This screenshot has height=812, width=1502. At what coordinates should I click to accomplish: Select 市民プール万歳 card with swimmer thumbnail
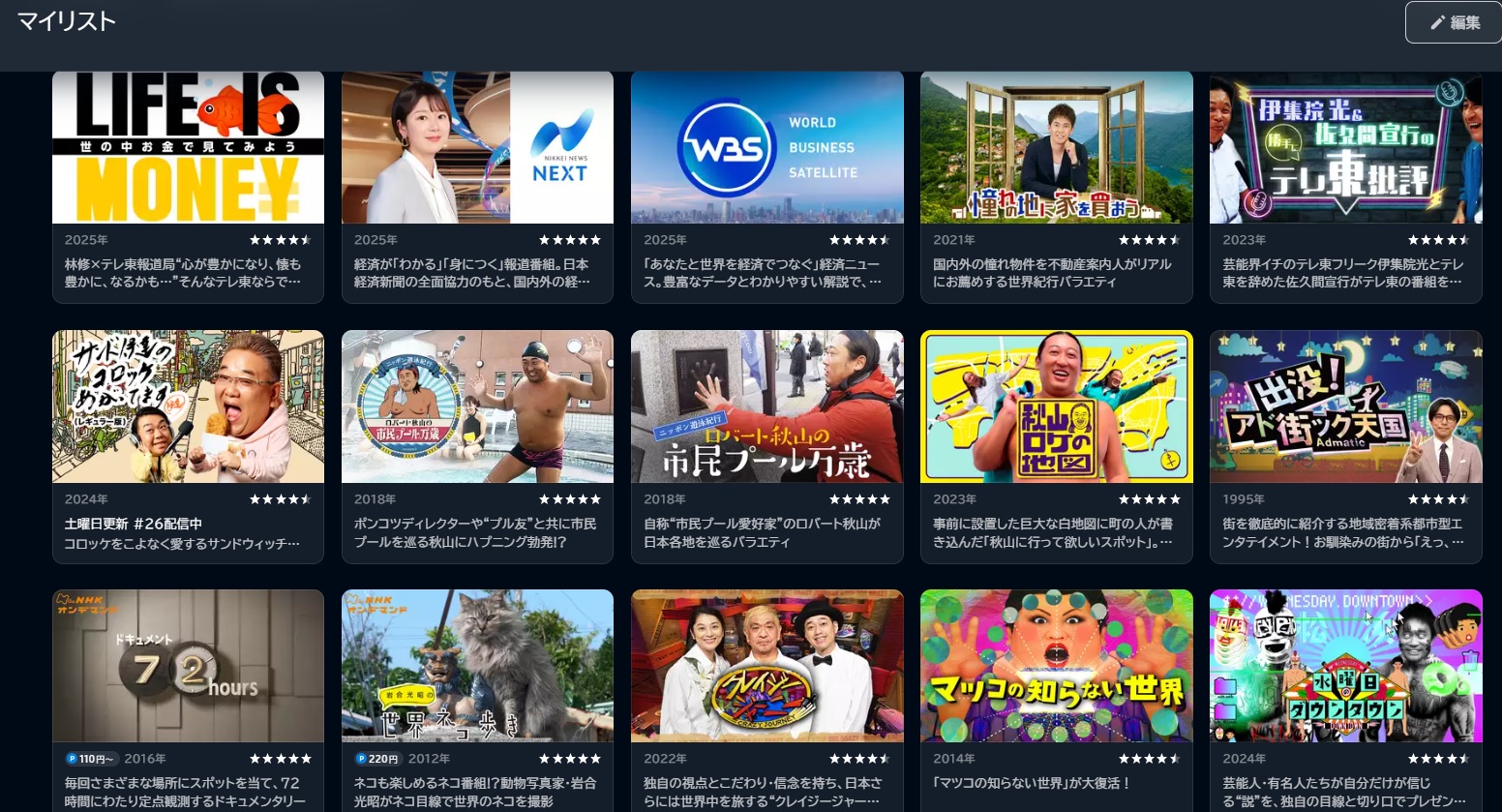click(x=477, y=407)
